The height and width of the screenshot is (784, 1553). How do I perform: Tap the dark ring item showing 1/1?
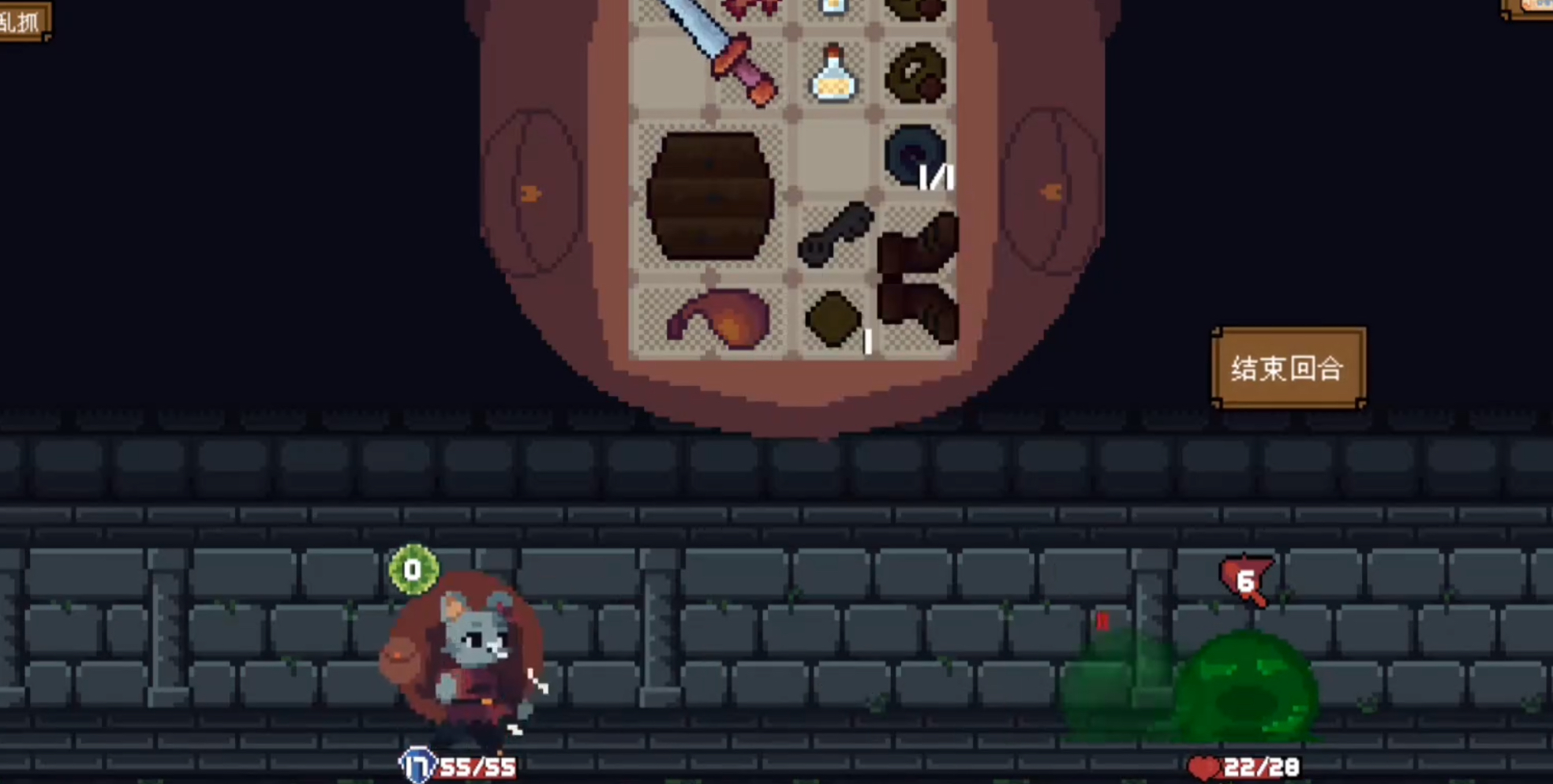[915, 155]
